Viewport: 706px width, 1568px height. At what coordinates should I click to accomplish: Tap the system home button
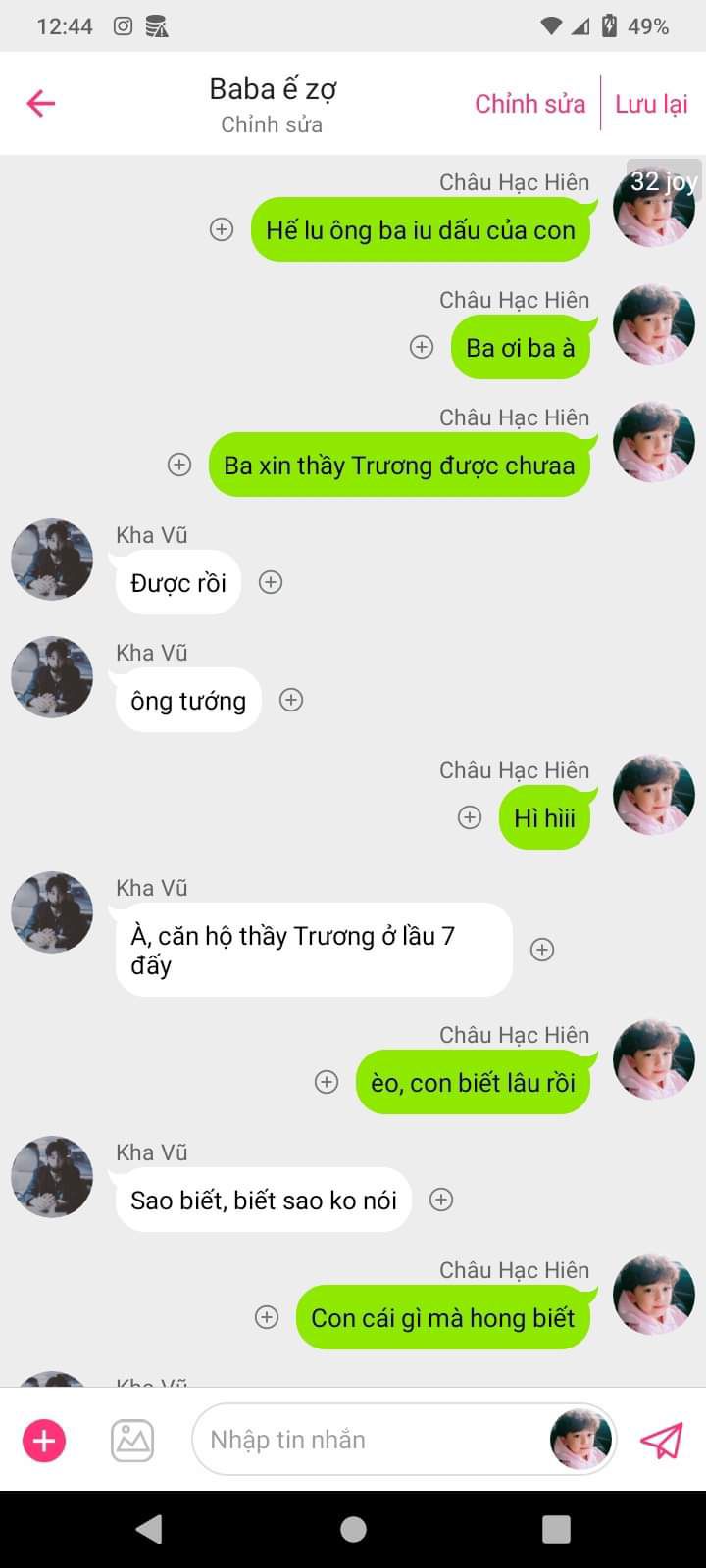353,1529
